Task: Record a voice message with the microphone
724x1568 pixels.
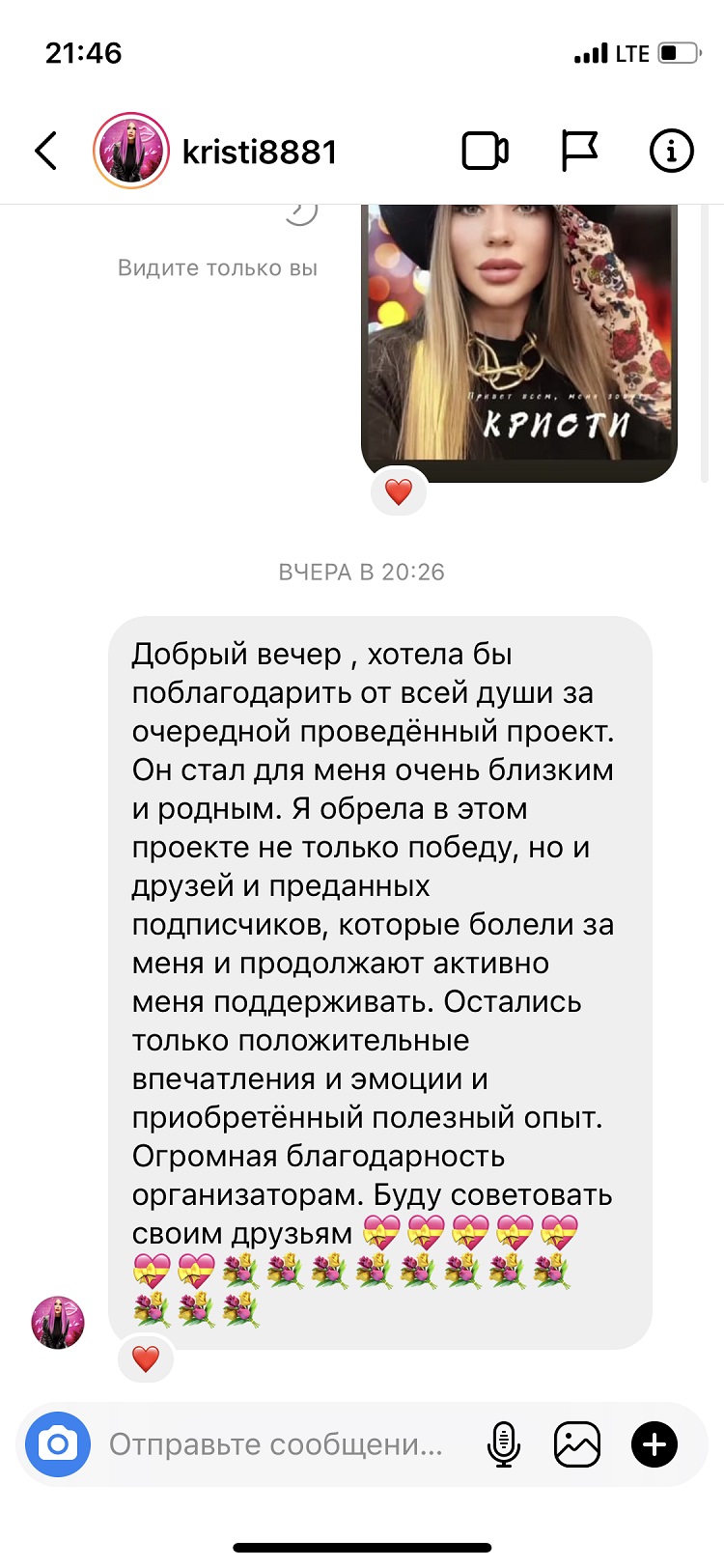Action: click(503, 1444)
